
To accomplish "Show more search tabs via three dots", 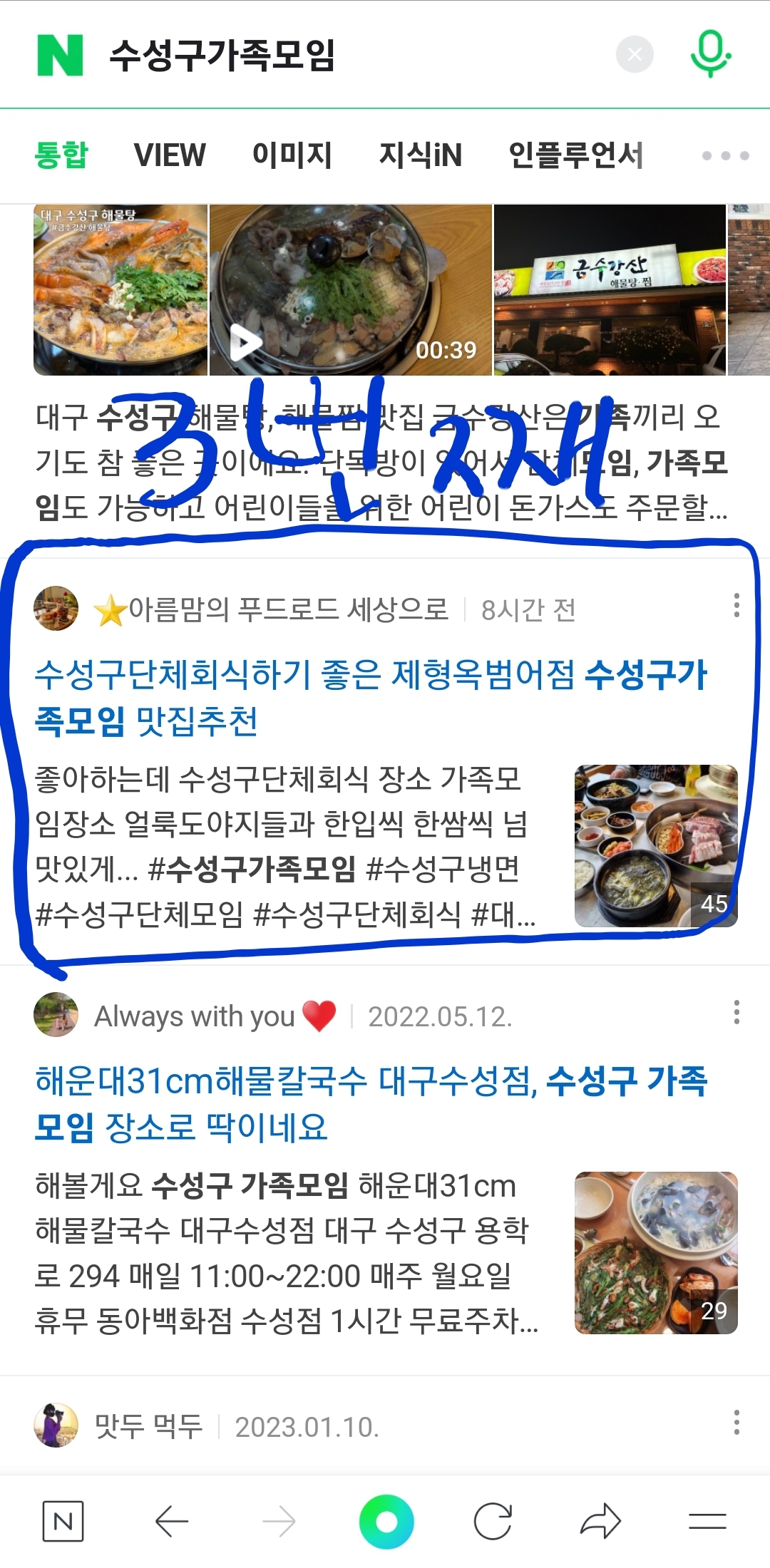I will pyautogui.click(x=725, y=155).
